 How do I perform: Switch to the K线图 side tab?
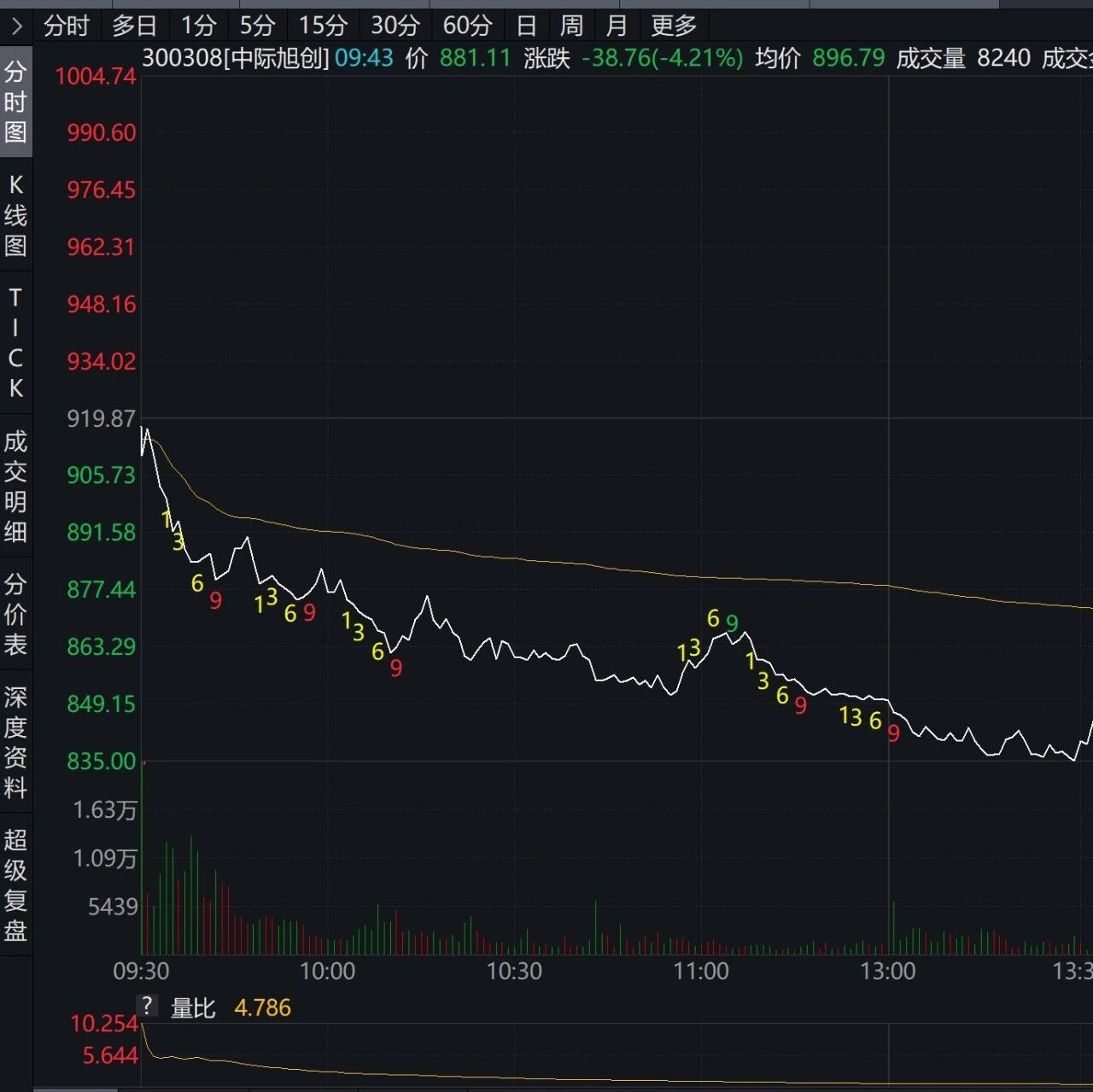click(x=15, y=215)
